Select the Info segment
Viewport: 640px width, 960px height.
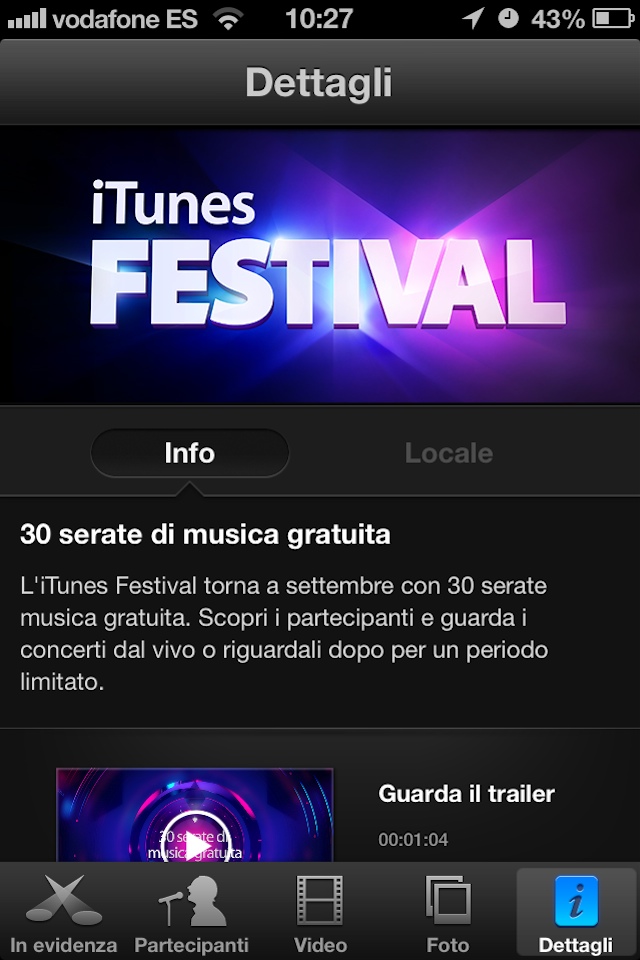190,453
